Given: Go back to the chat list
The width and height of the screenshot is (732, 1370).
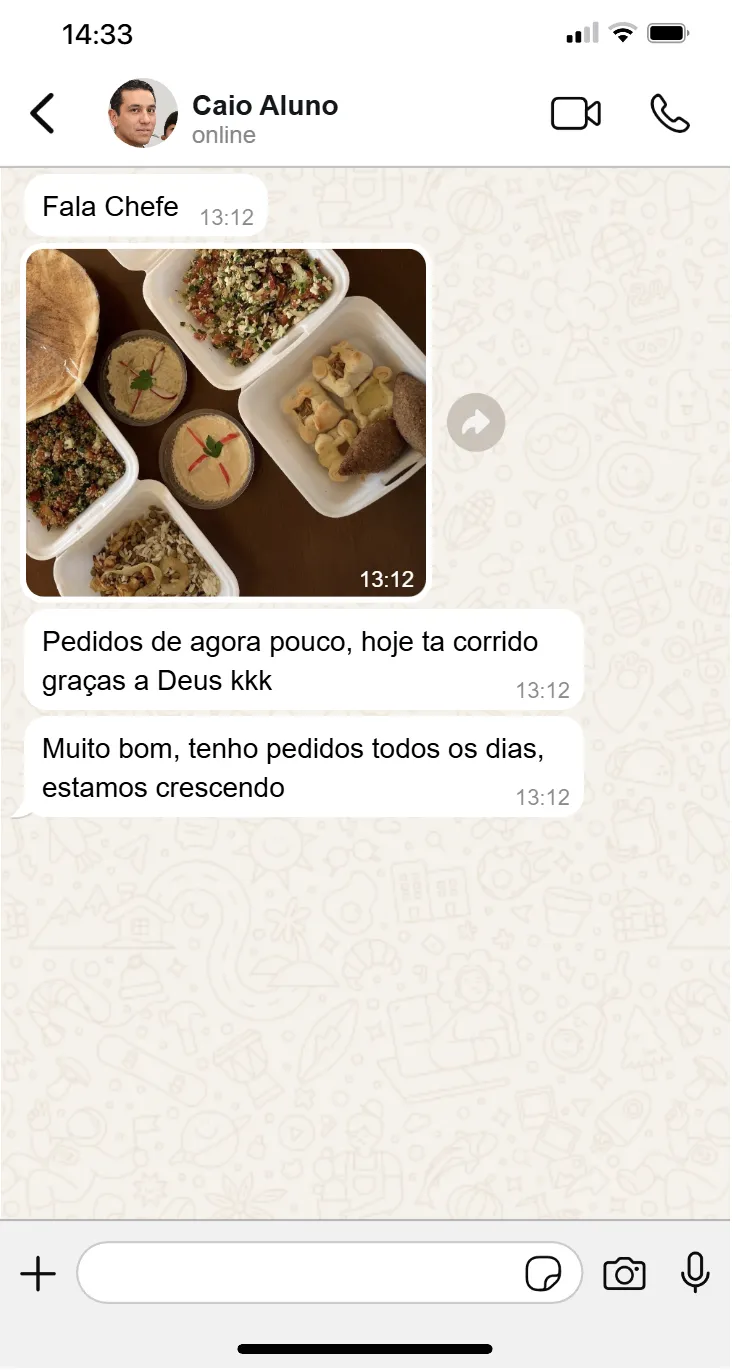Looking at the screenshot, I should point(42,114).
